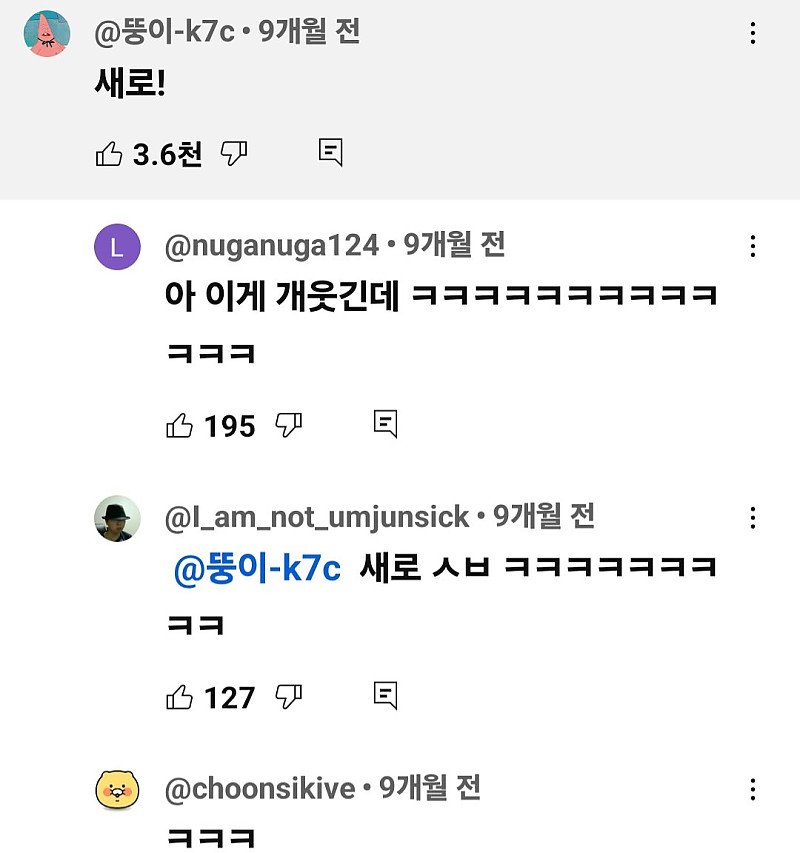Open options menu for @I_am_not_umjunsick's reply
The height and width of the screenshot is (853, 800).
pos(753,518)
